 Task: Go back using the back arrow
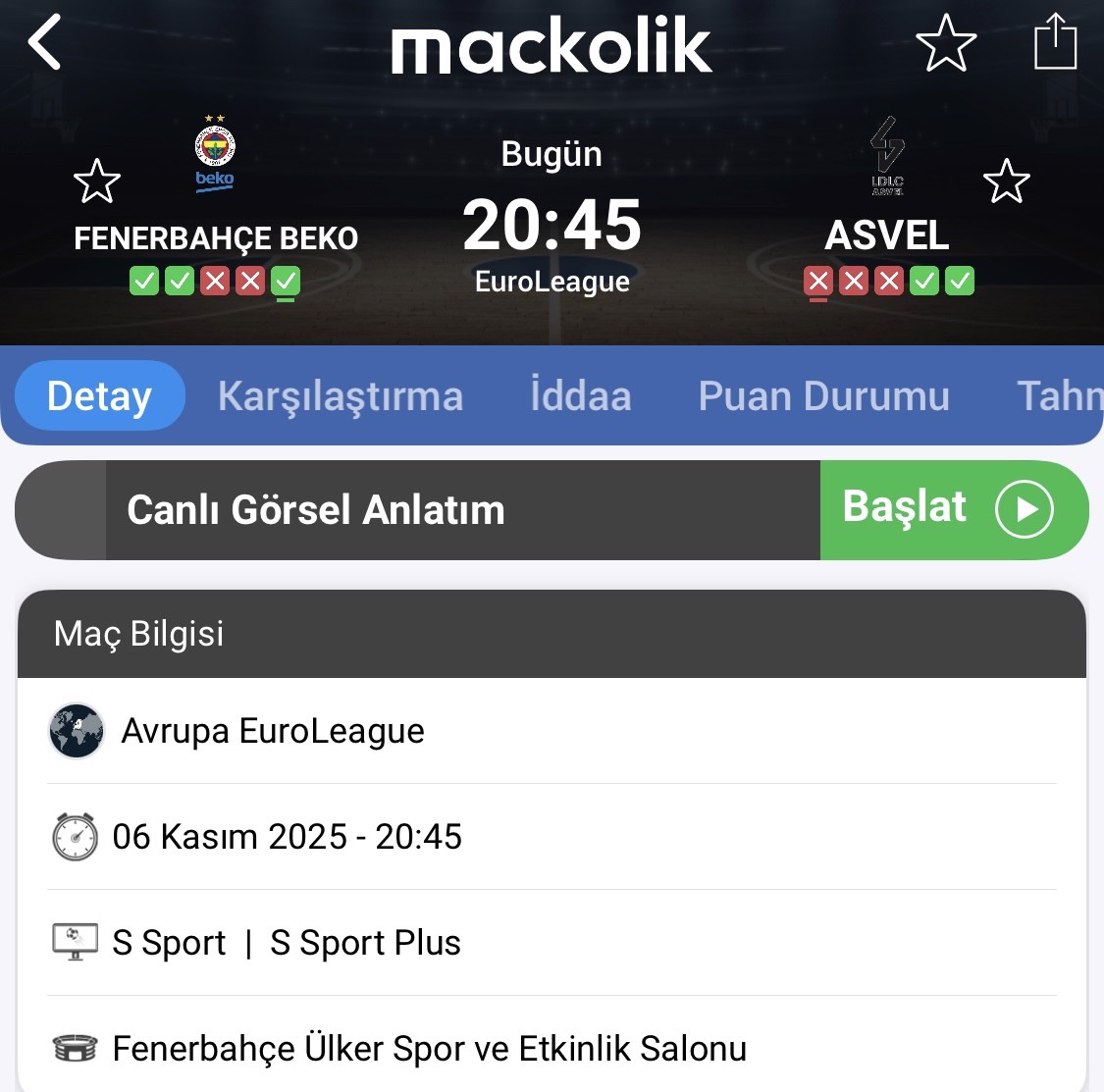(x=45, y=43)
